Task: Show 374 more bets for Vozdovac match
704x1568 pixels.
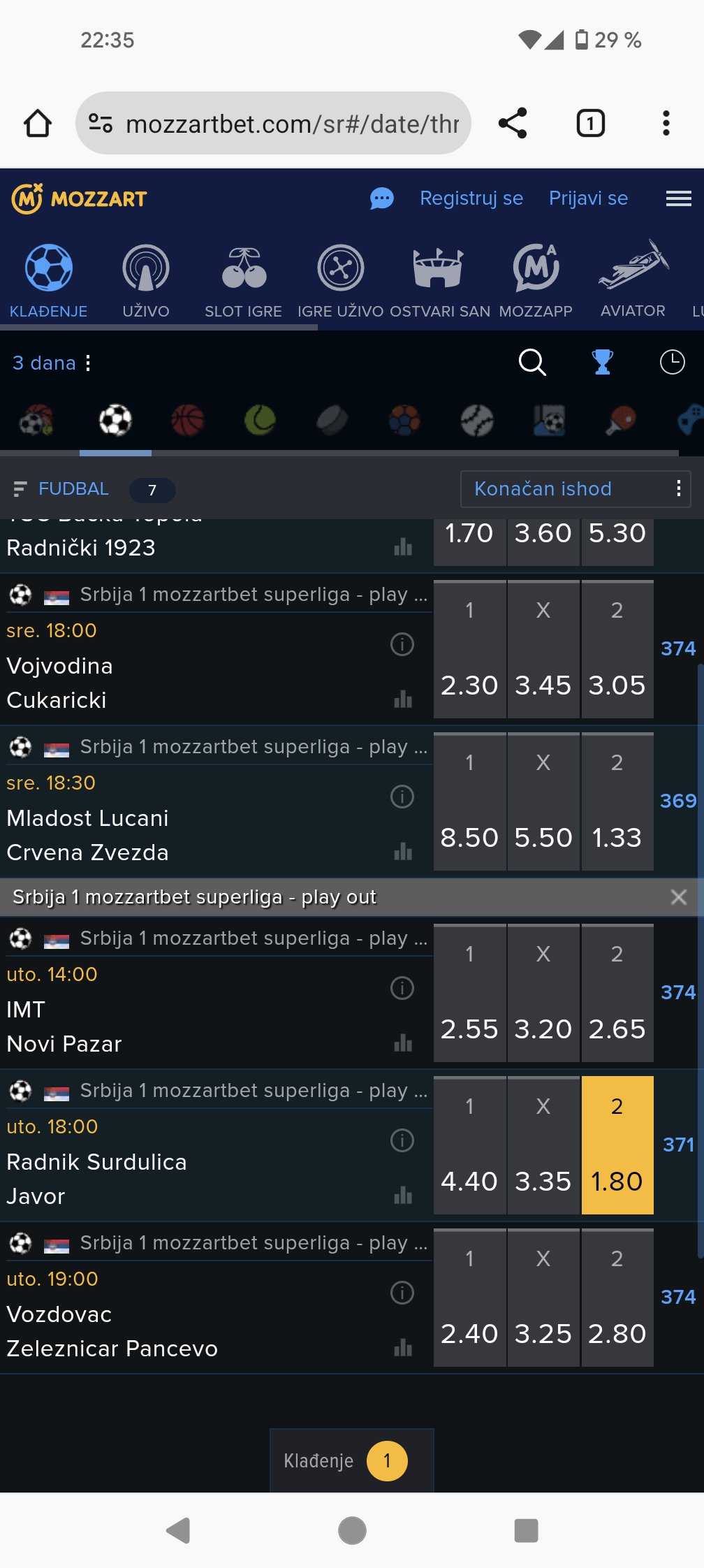Action: (677, 1297)
